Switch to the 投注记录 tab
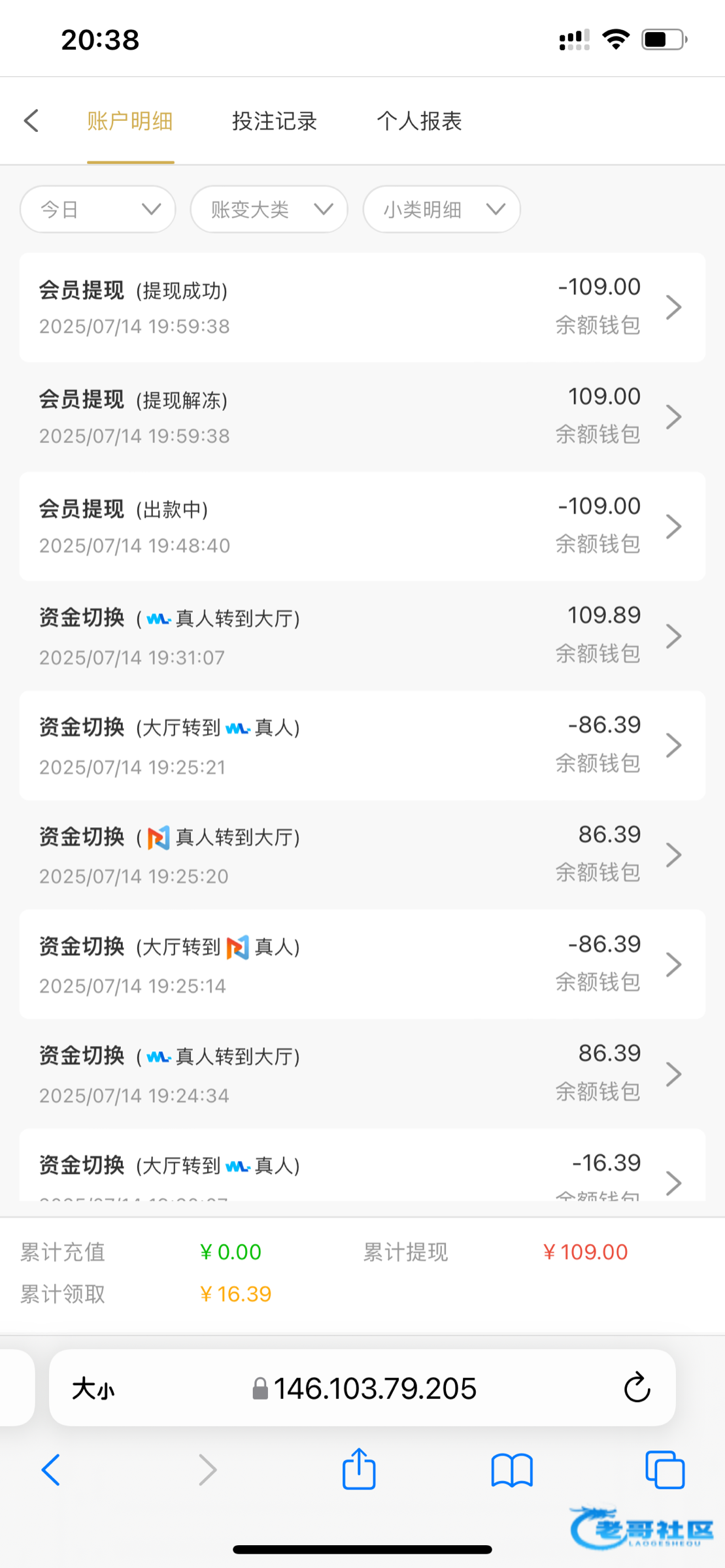 [275, 121]
